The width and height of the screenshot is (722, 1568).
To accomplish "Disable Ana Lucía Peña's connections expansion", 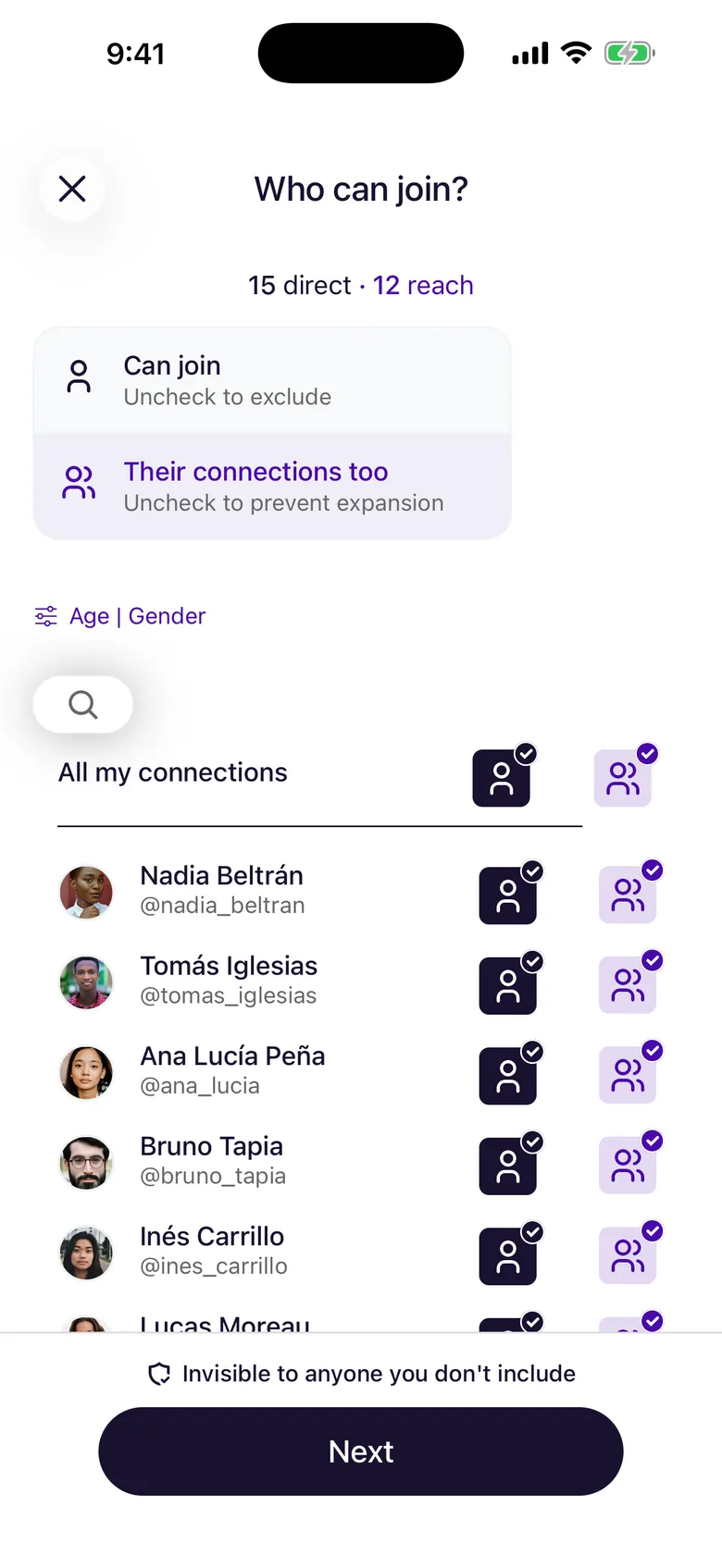I will 629,1075.
